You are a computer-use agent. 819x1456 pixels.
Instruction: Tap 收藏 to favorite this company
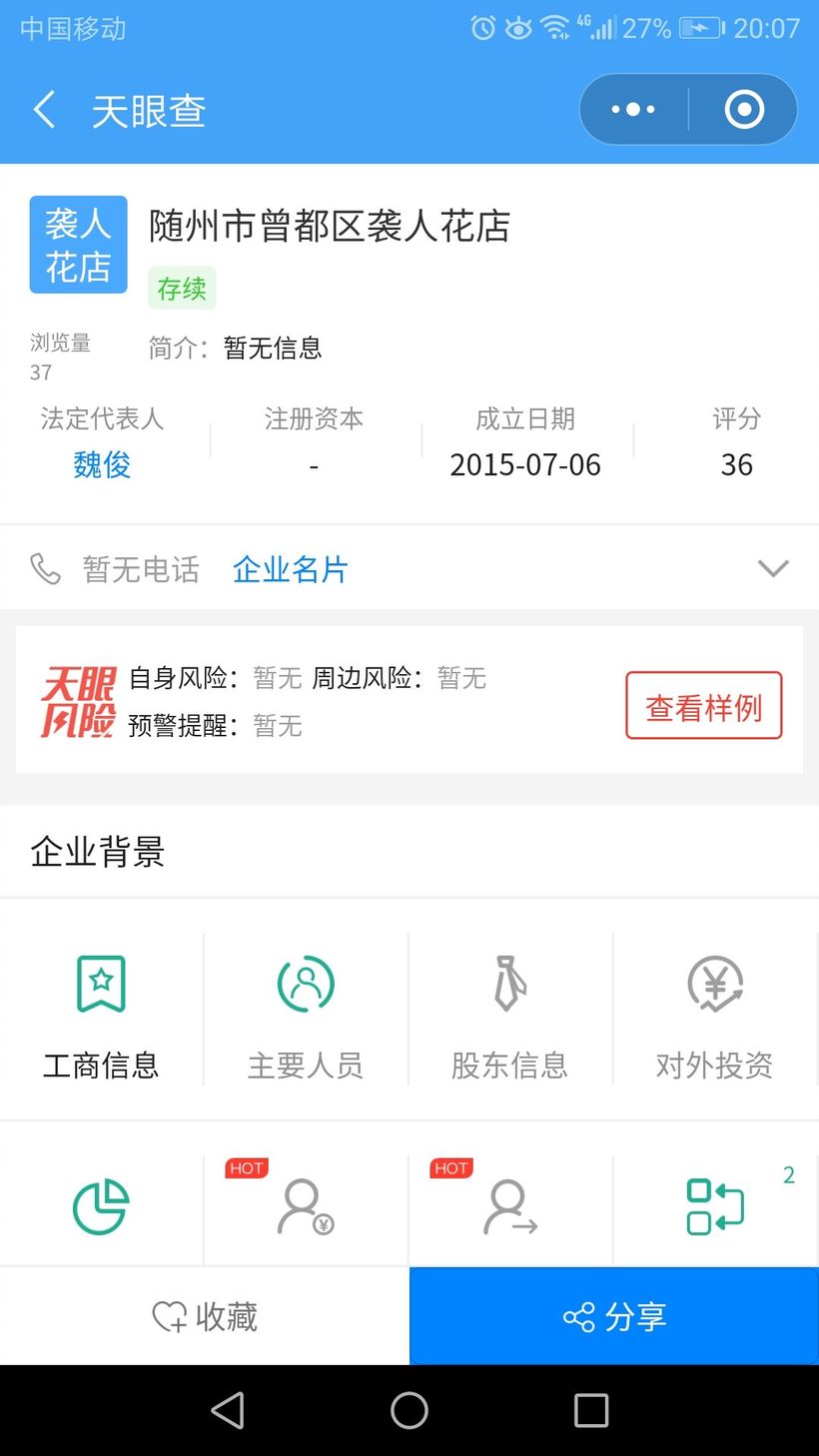point(205,1316)
